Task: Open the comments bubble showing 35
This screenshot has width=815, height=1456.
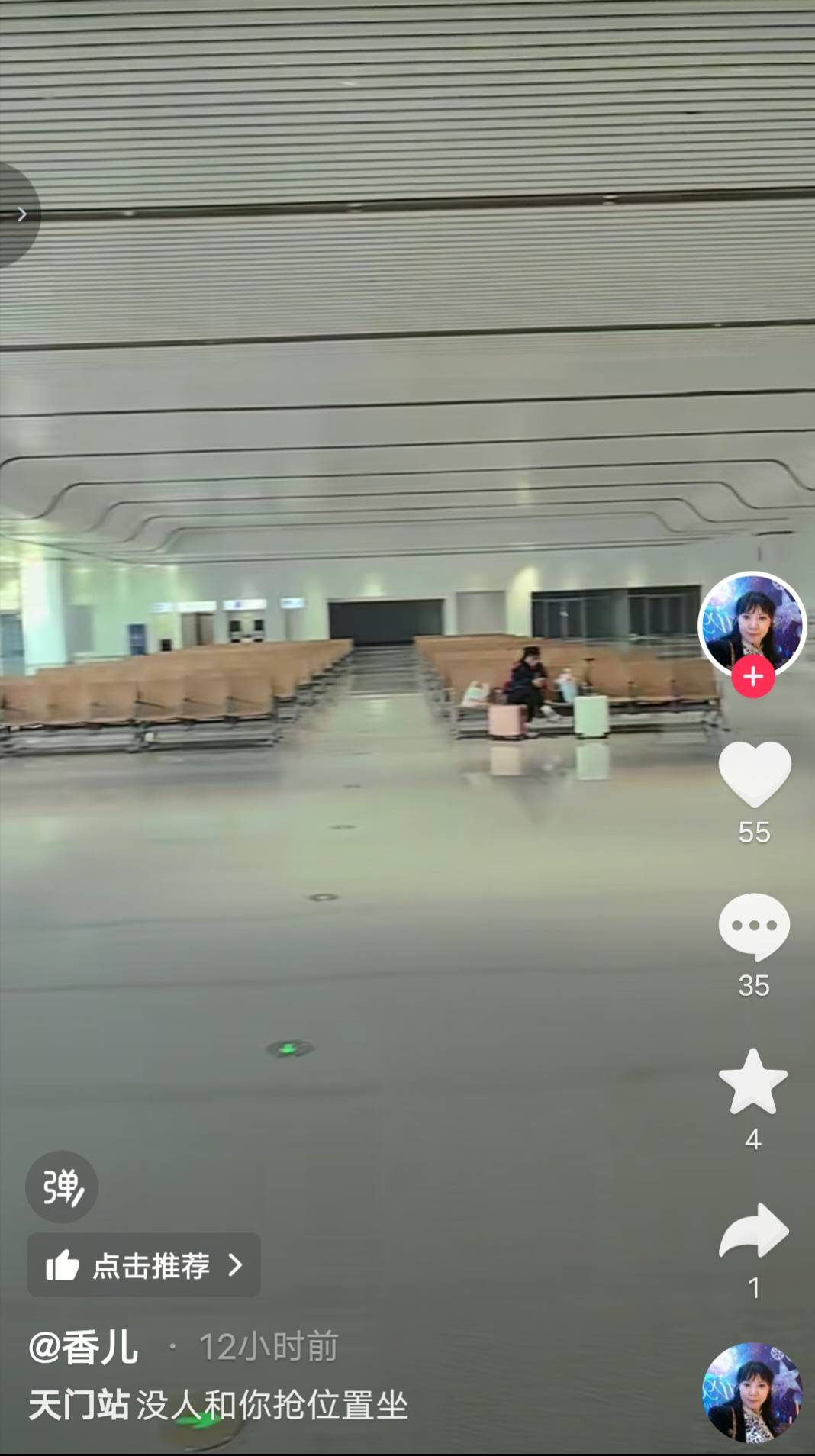Action: point(754,926)
